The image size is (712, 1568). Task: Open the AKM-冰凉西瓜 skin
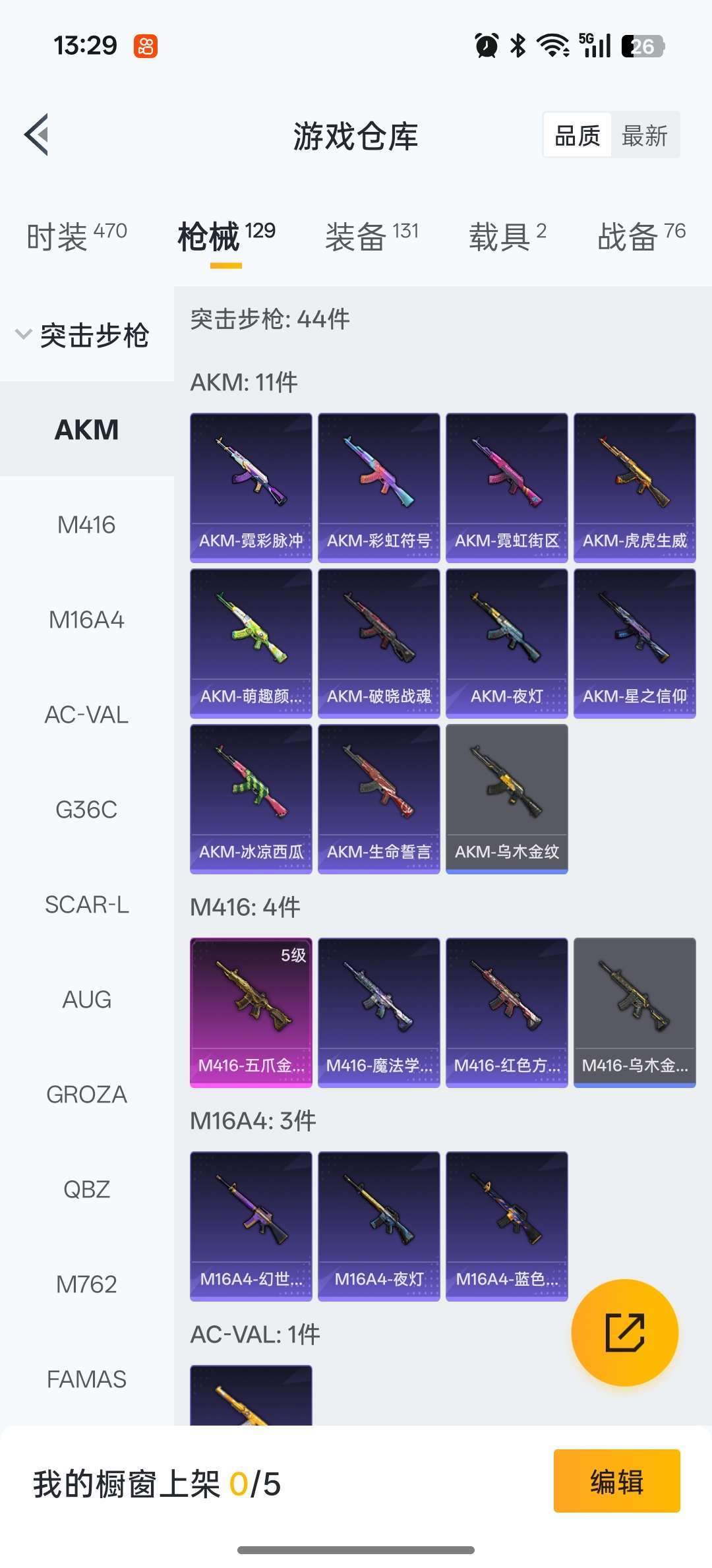(x=251, y=799)
